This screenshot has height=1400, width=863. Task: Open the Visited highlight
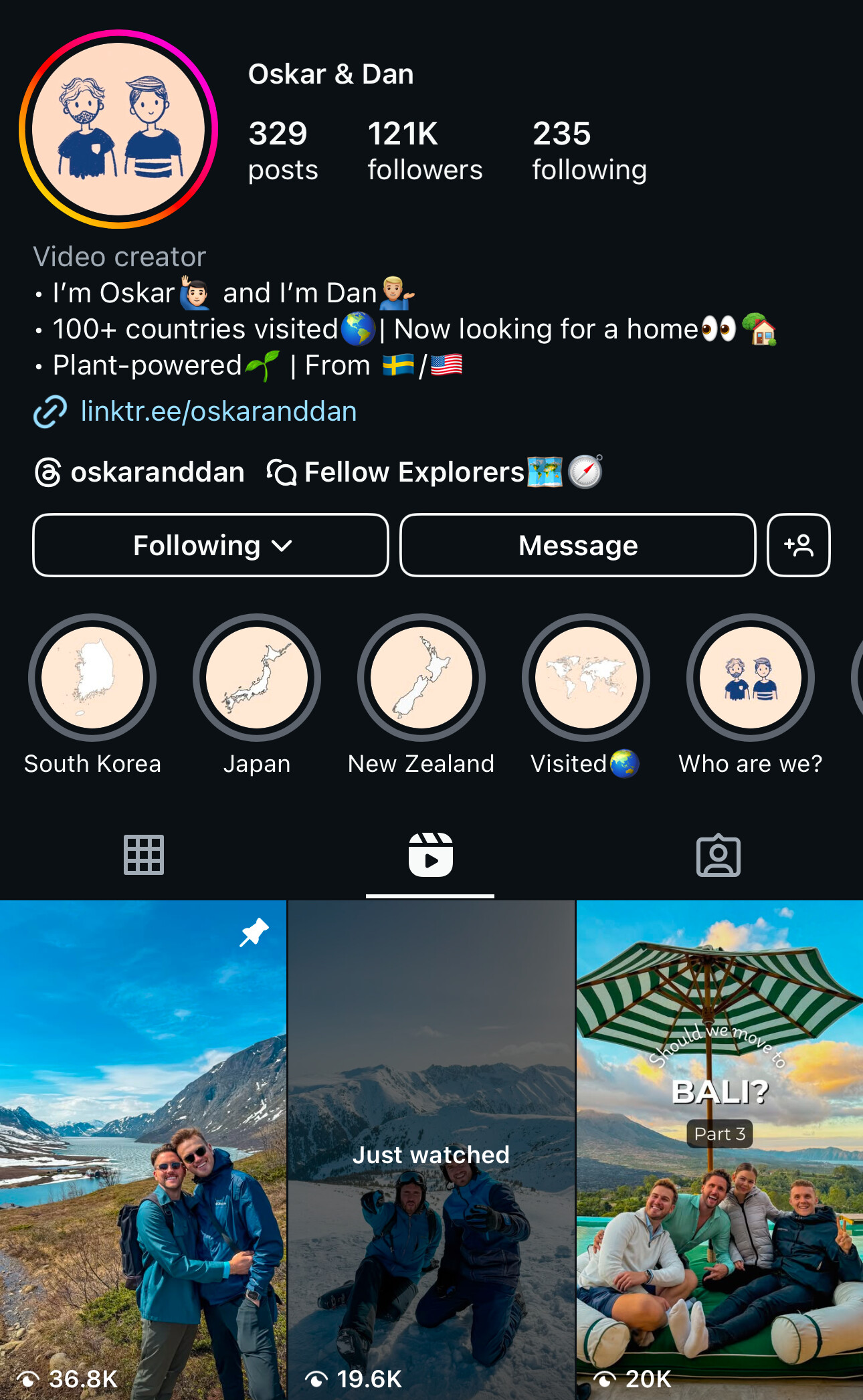click(585, 678)
